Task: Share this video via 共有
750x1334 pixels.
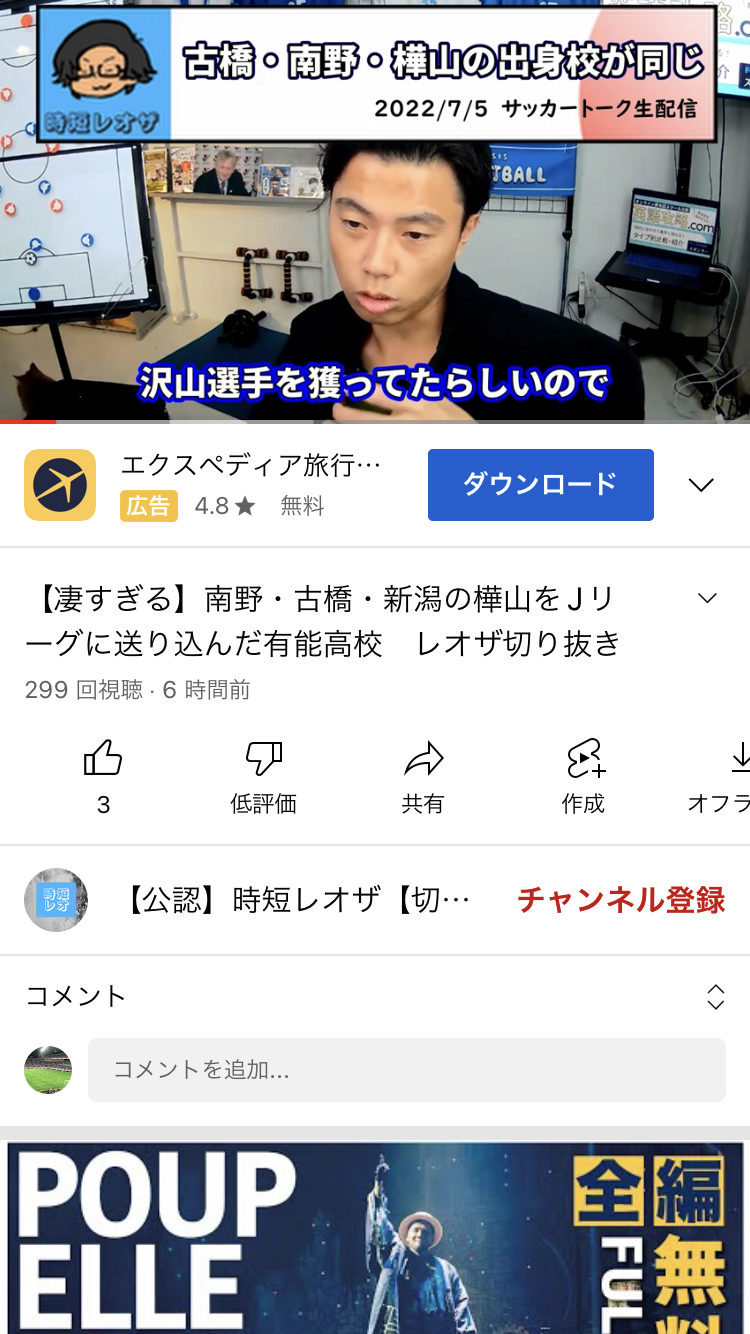Action: (423, 760)
